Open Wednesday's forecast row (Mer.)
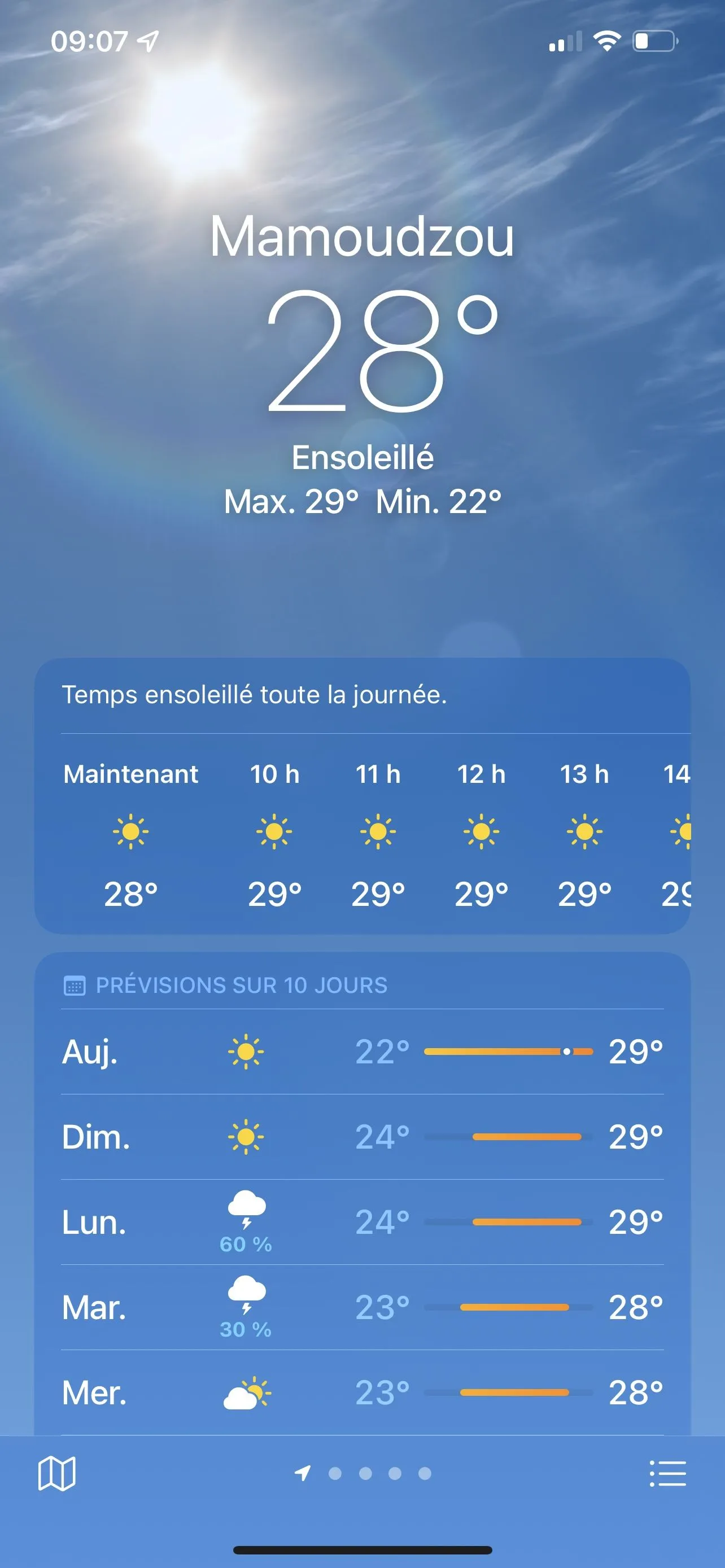The height and width of the screenshot is (1568, 725). [x=362, y=1392]
